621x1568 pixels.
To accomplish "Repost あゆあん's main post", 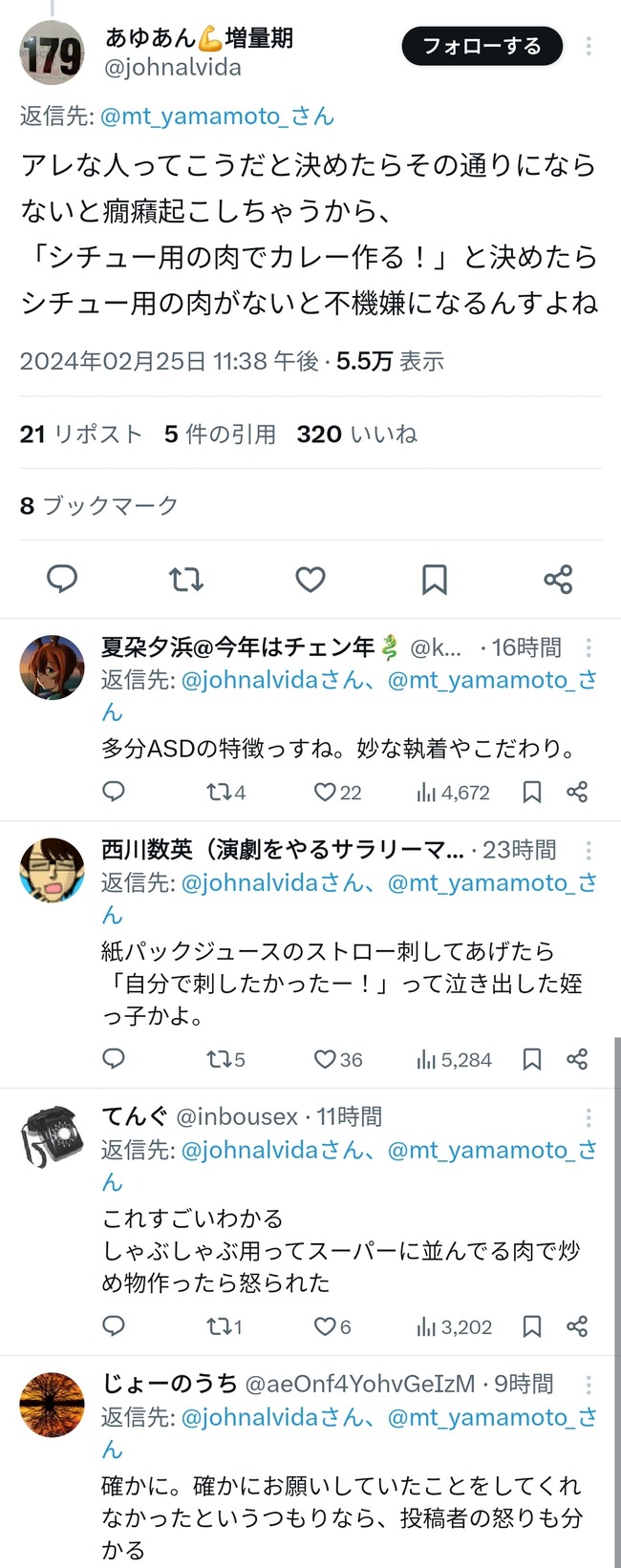I will coord(186,579).
